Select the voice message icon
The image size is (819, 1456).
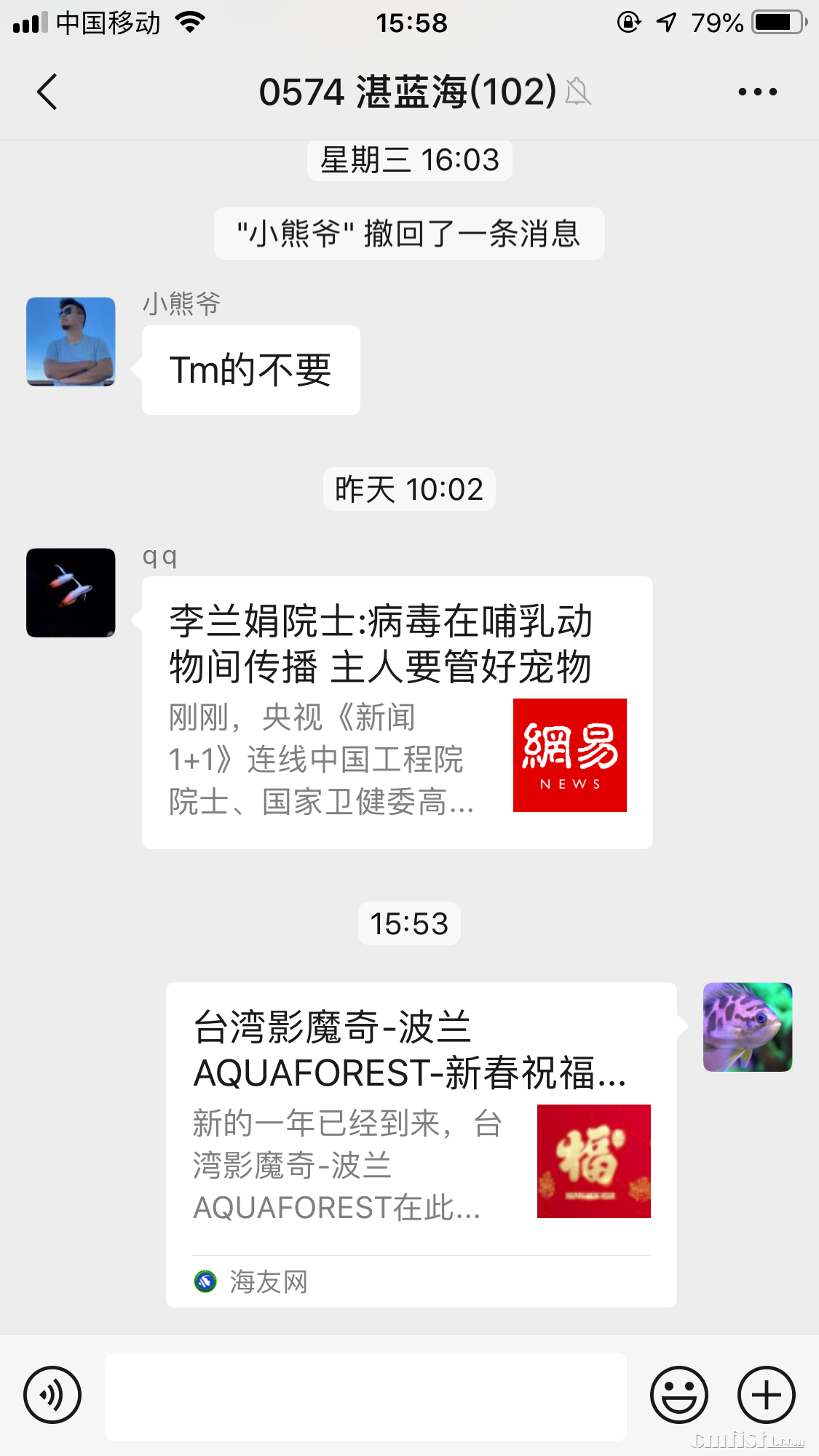pyautogui.click(x=53, y=1394)
